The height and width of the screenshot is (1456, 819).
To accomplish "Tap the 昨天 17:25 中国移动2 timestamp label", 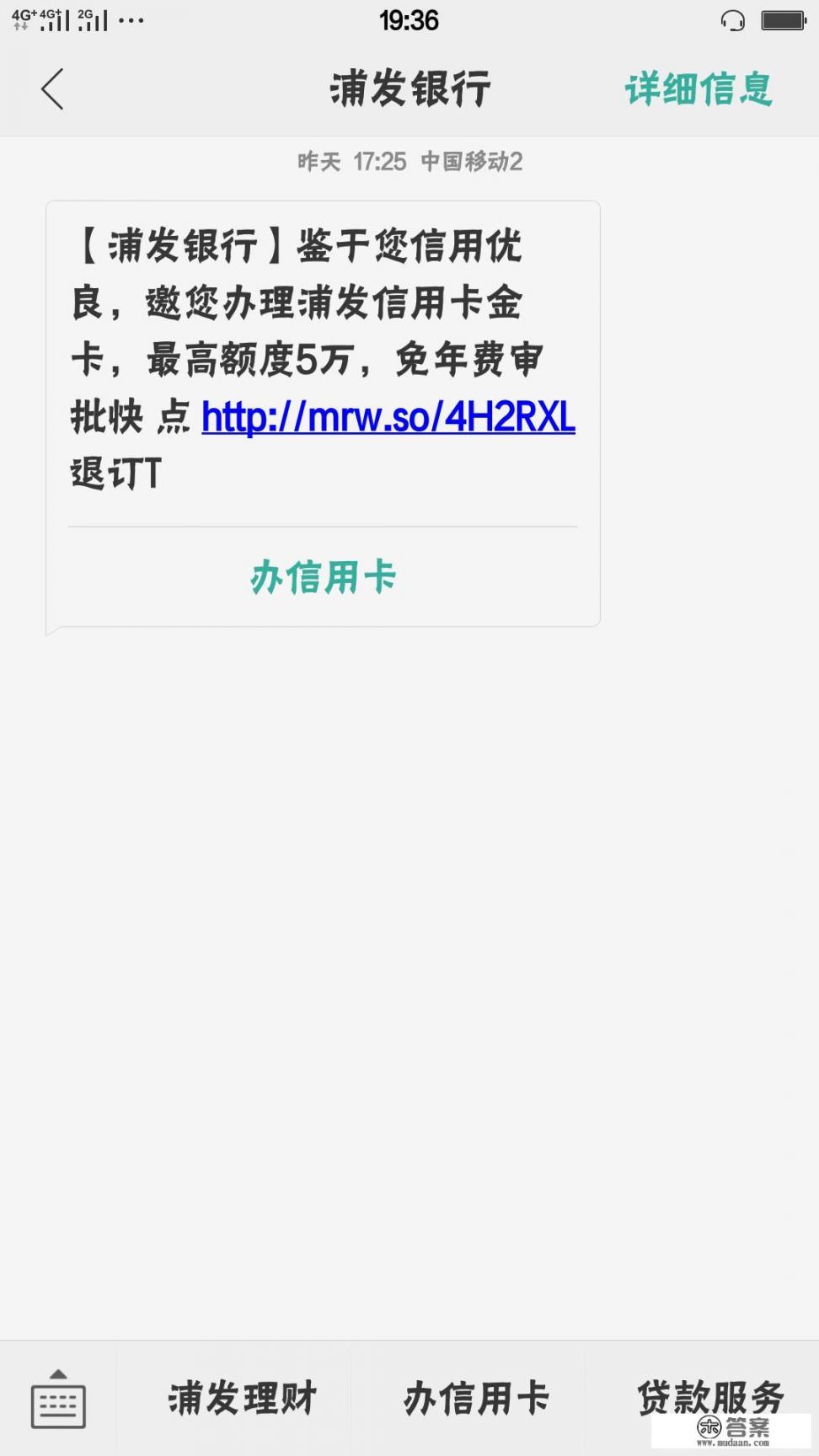I will [409, 162].
